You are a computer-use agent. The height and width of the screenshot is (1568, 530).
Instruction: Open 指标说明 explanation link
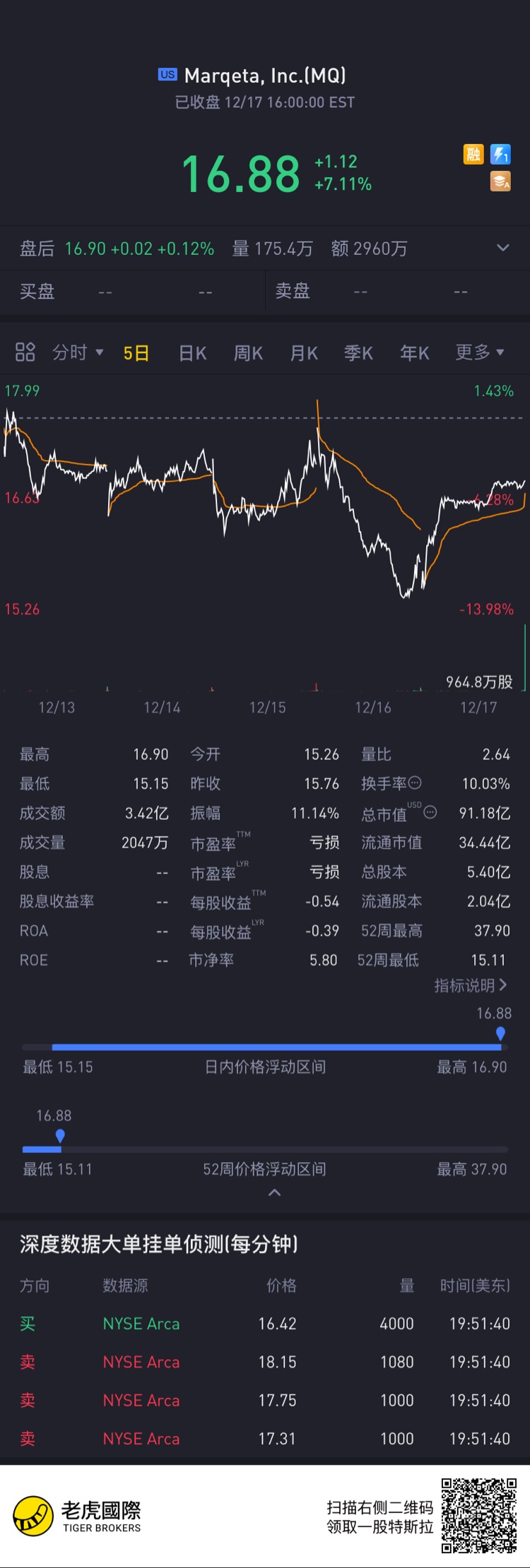[471, 985]
